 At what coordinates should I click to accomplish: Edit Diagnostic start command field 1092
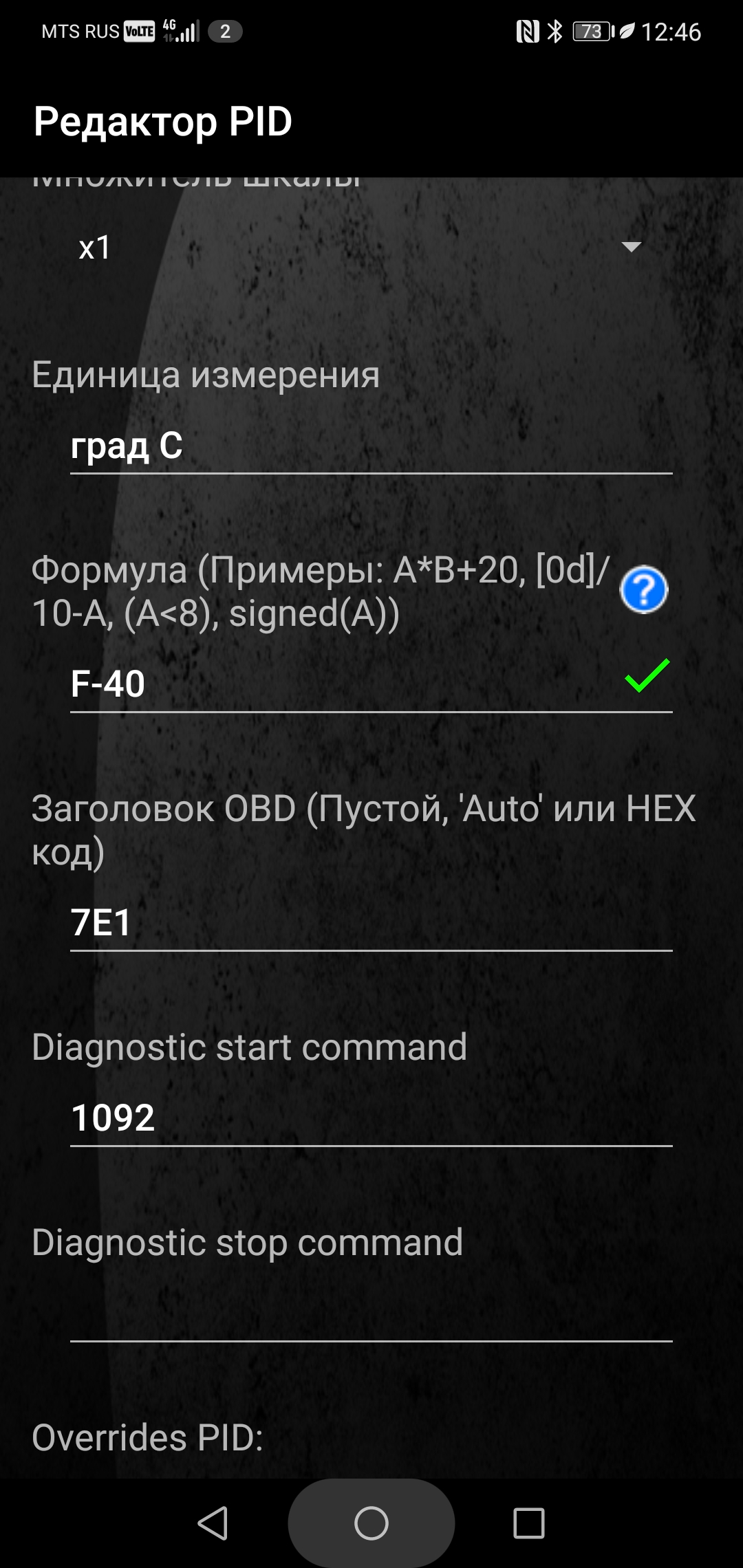tap(370, 1117)
